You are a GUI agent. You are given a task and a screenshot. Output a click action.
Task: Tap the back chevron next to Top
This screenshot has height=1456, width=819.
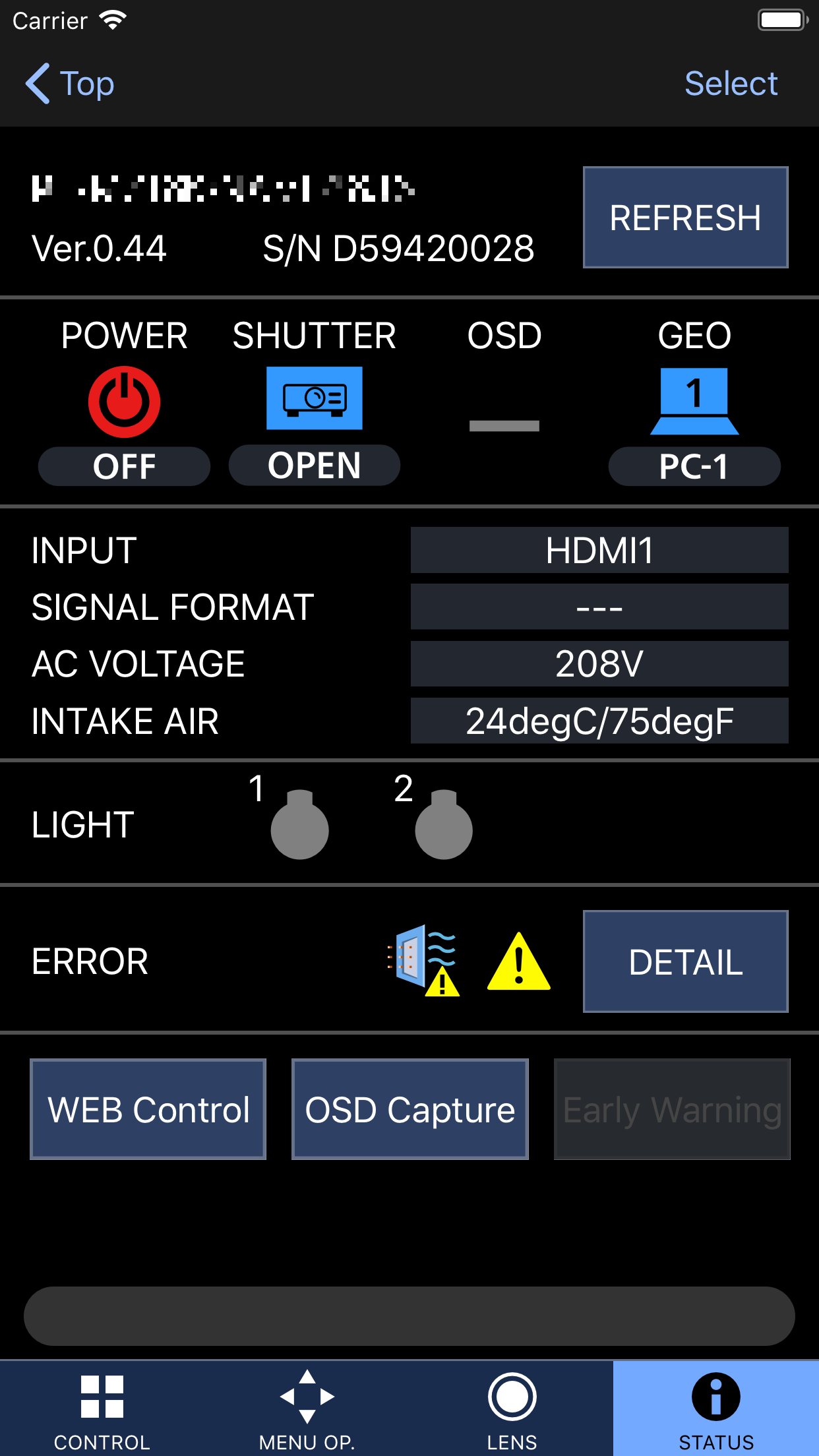pos(38,84)
